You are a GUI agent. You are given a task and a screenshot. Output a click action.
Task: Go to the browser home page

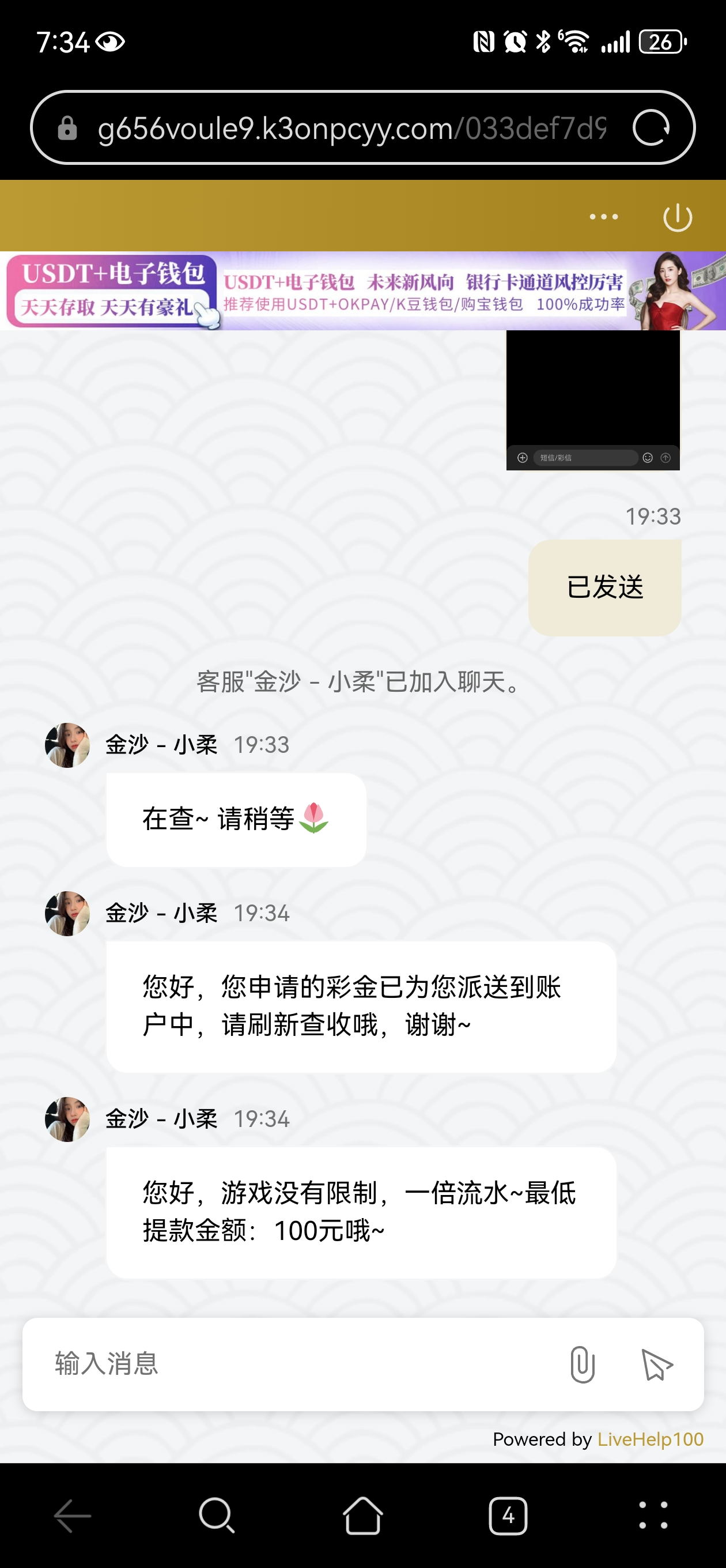click(x=362, y=1515)
